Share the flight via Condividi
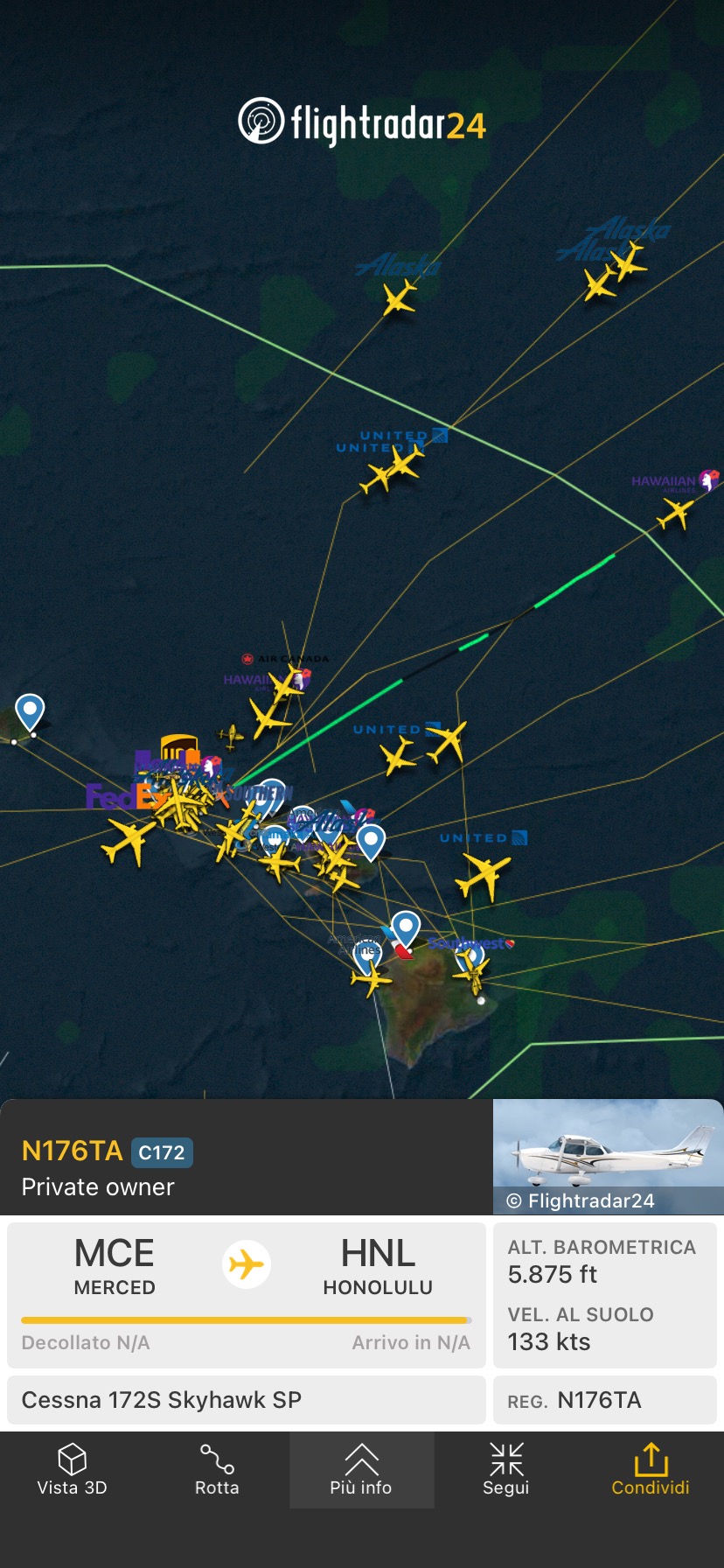Viewport: 724px width, 1568px height. point(651,1470)
